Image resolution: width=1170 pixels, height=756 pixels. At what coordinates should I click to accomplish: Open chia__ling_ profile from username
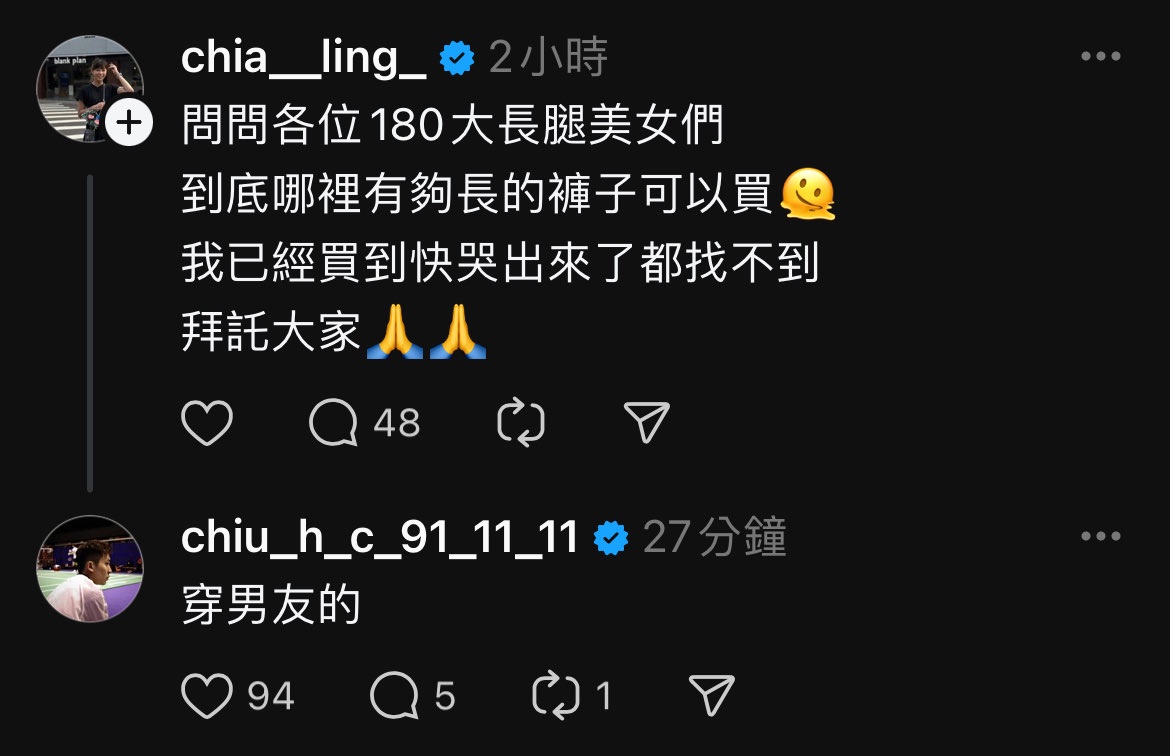(304, 59)
